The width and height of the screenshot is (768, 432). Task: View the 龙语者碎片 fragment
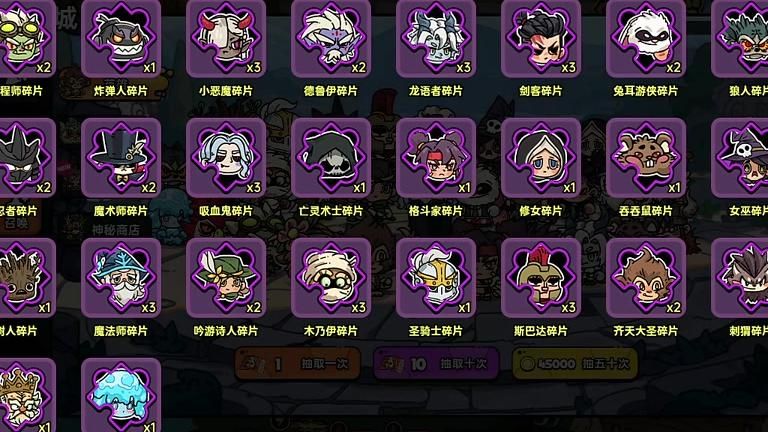point(436,40)
